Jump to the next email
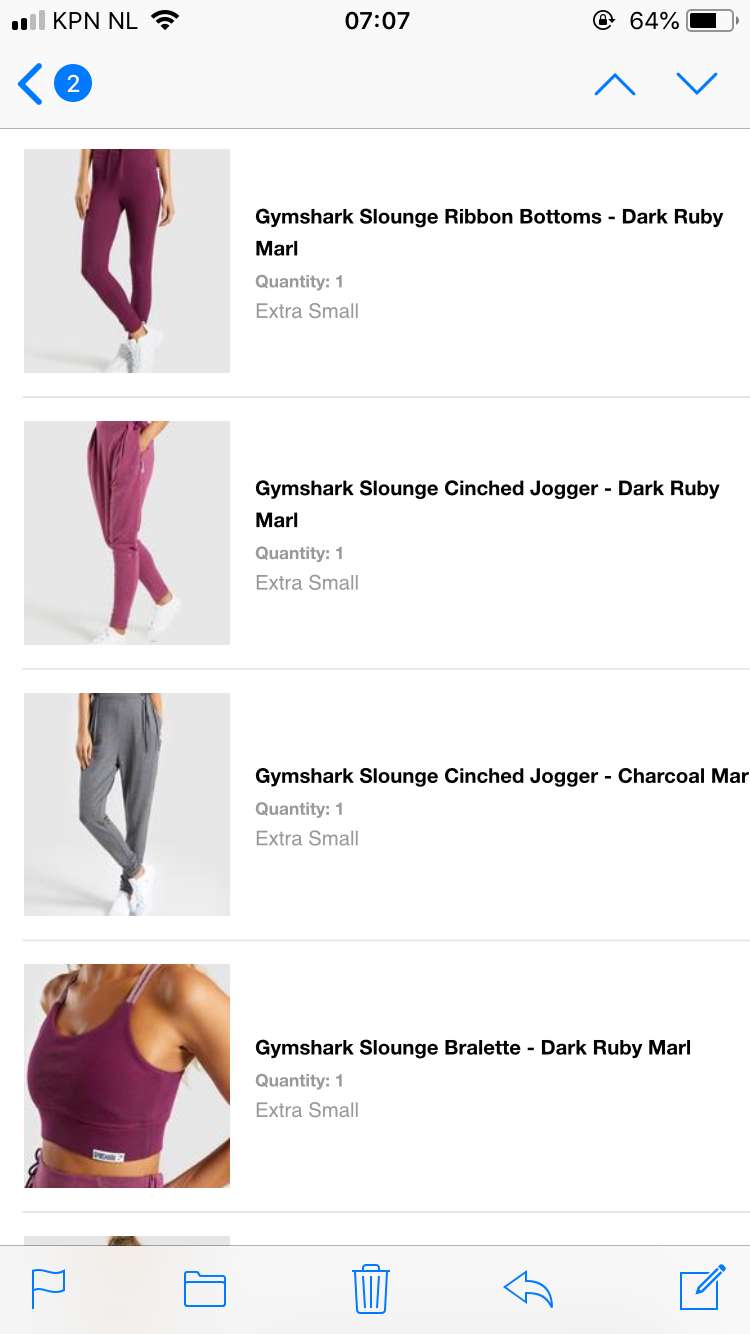Image resolution: width=750 pixels, height=1334 pixels. [x=697, y=84]
